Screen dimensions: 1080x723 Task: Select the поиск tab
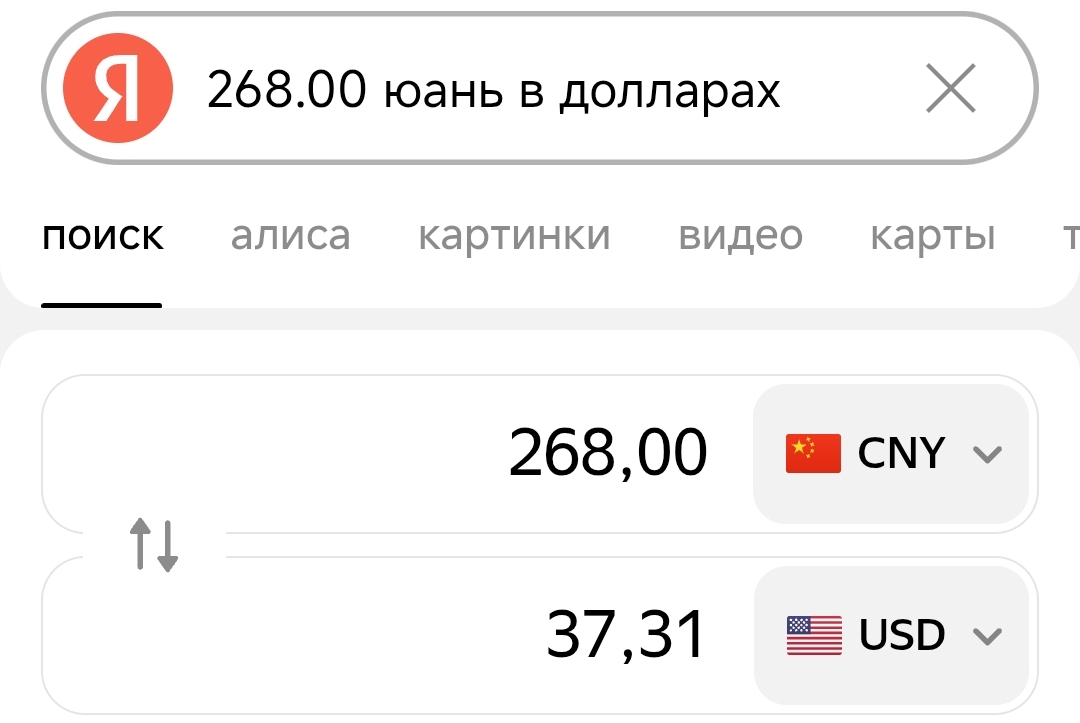102,236
